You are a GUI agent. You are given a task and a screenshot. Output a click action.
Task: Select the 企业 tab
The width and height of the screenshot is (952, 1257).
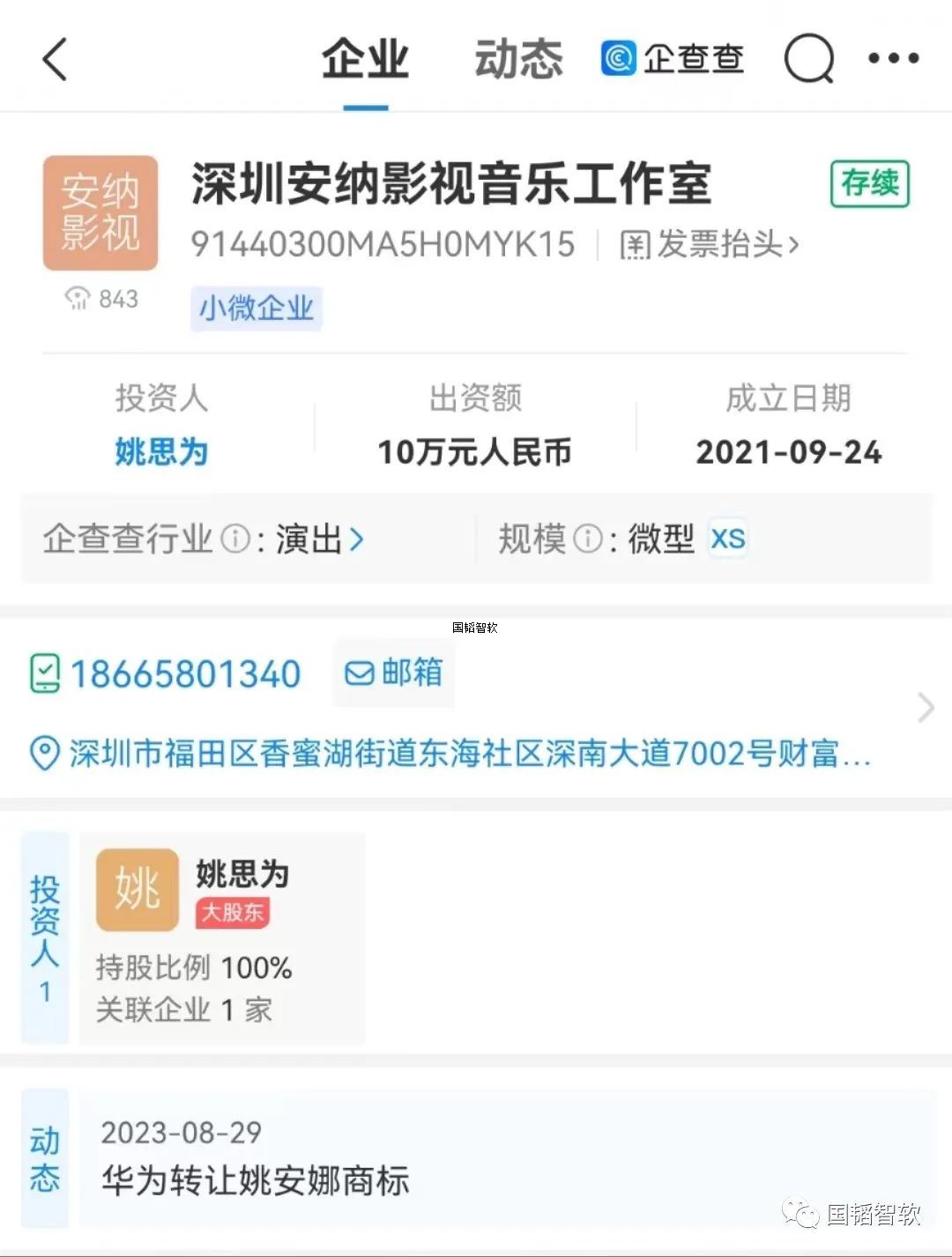365,60
